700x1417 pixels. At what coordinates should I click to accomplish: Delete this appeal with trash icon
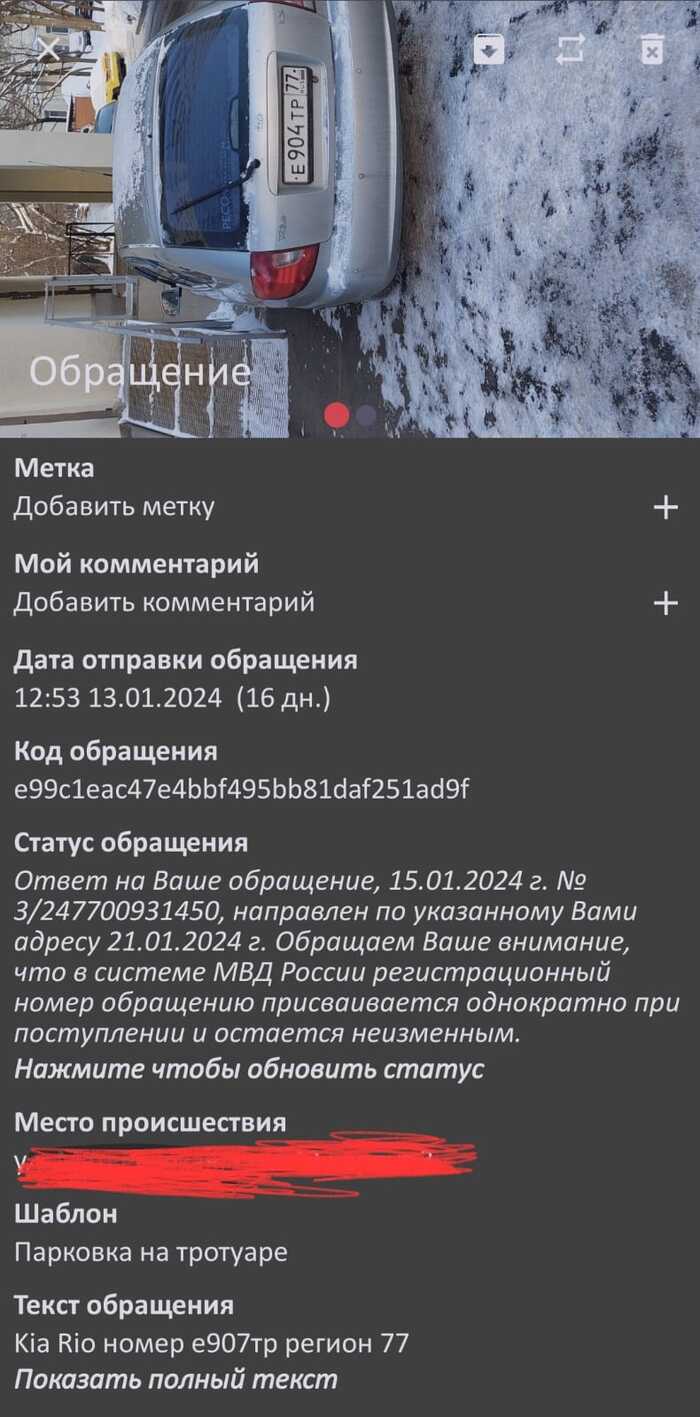click(651, 48)
